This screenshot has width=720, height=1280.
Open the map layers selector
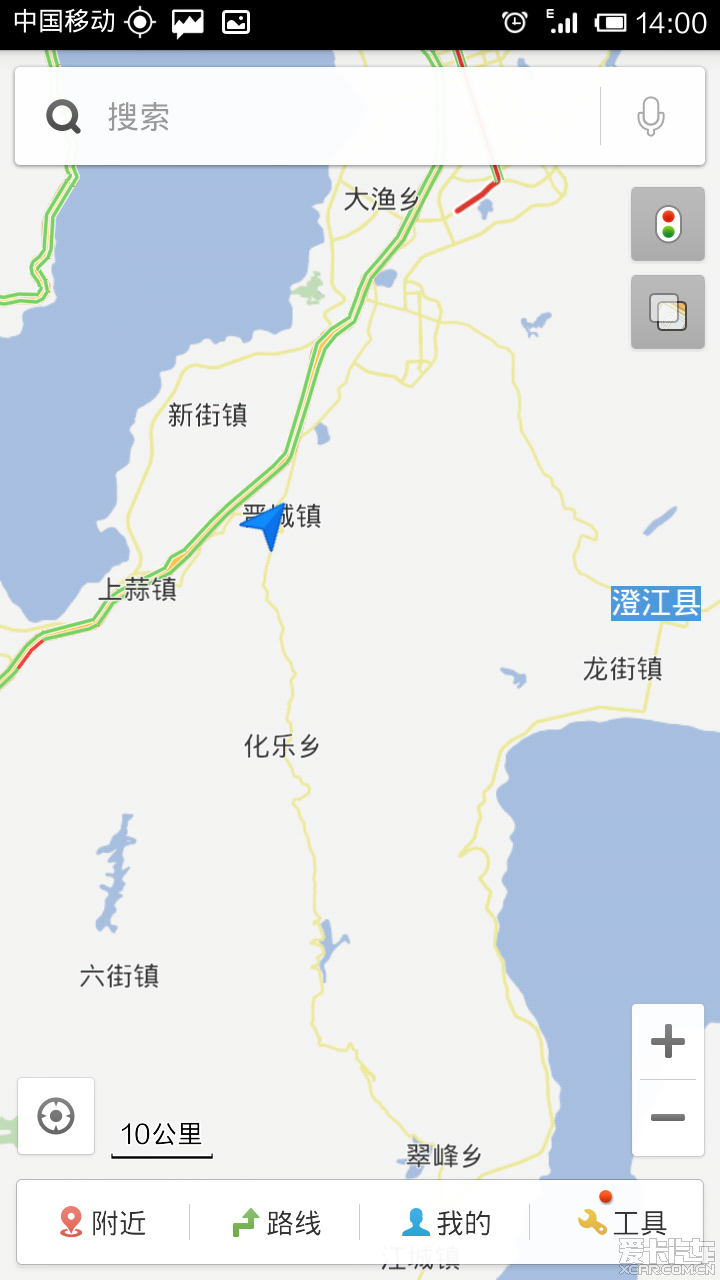pos(667,312)
